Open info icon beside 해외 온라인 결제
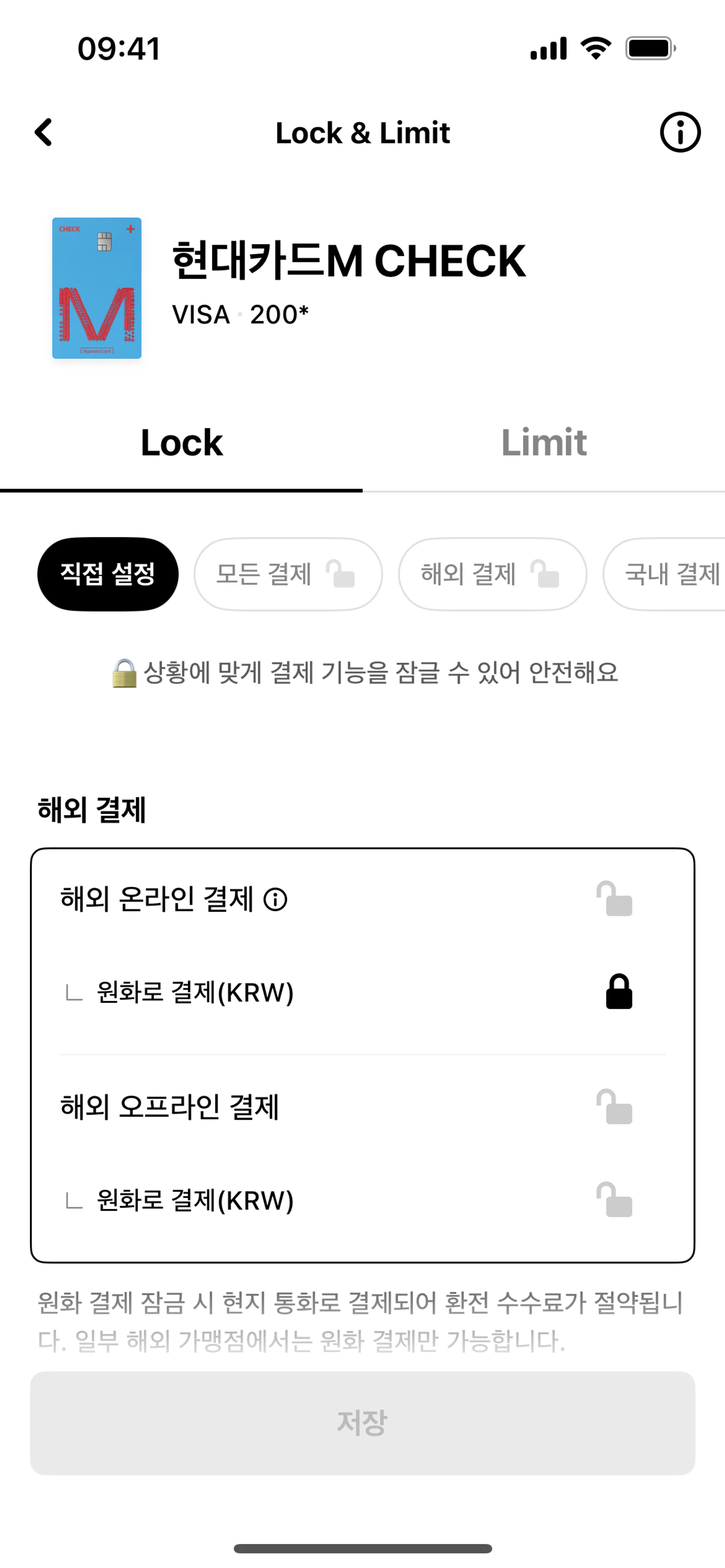 click(x=275, y=899)
